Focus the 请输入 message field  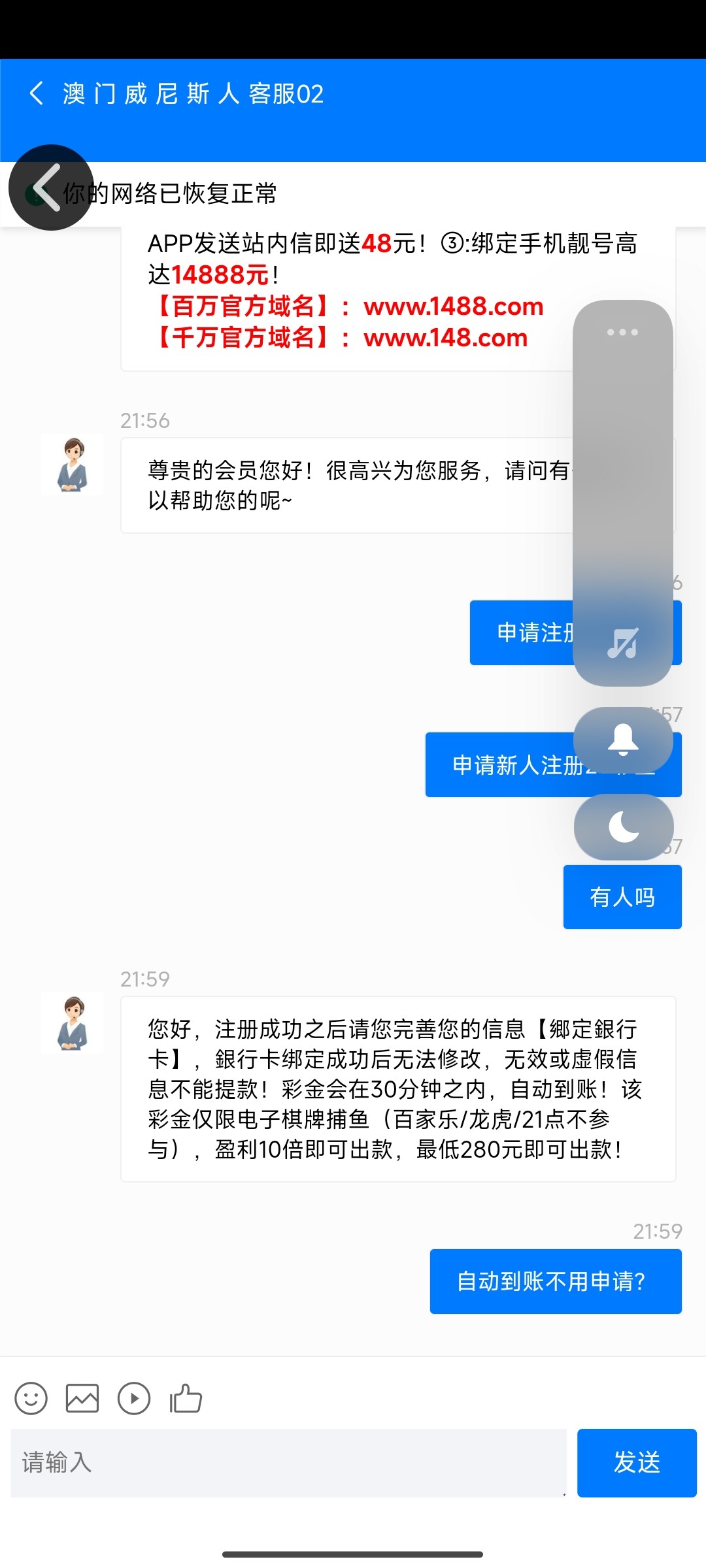coord(288,1462)
